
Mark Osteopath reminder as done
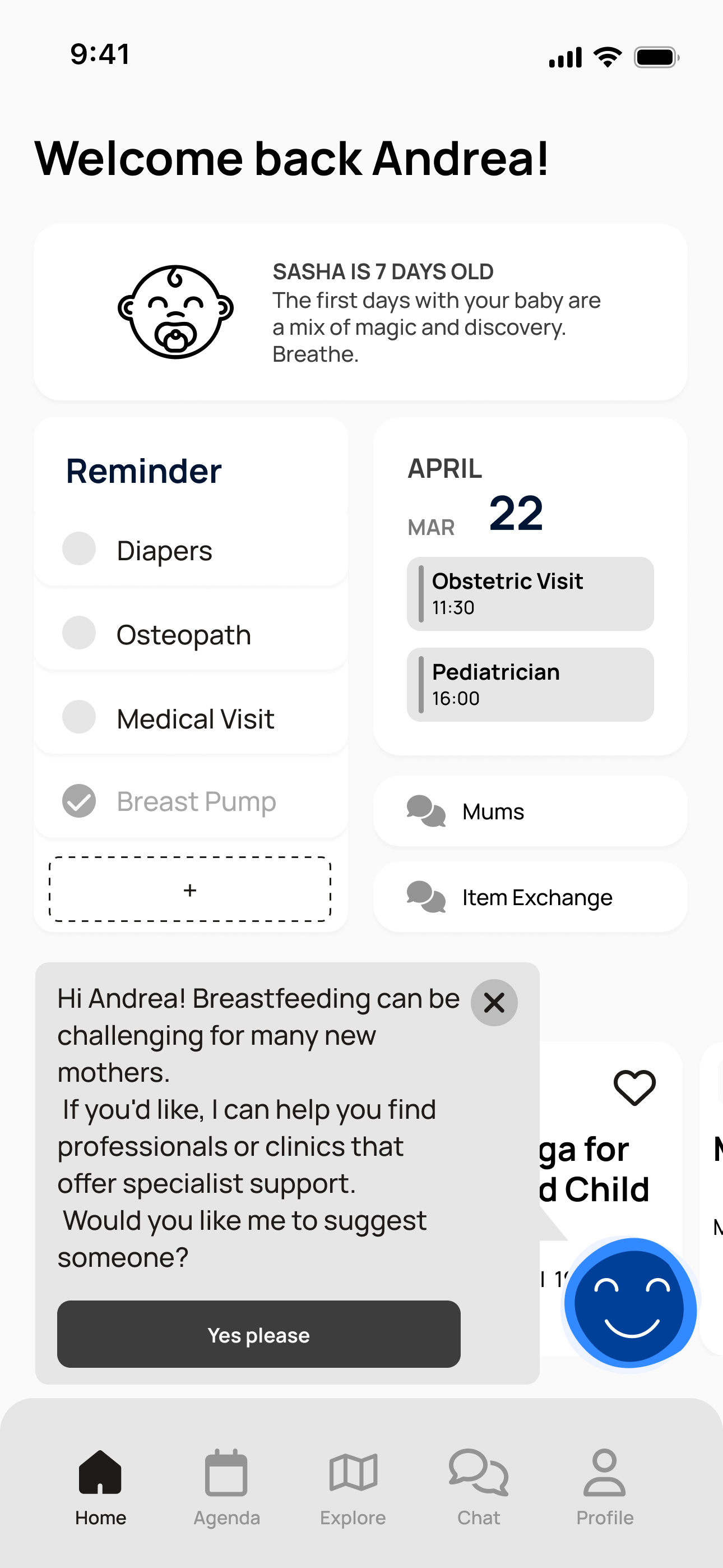(79, 633)
